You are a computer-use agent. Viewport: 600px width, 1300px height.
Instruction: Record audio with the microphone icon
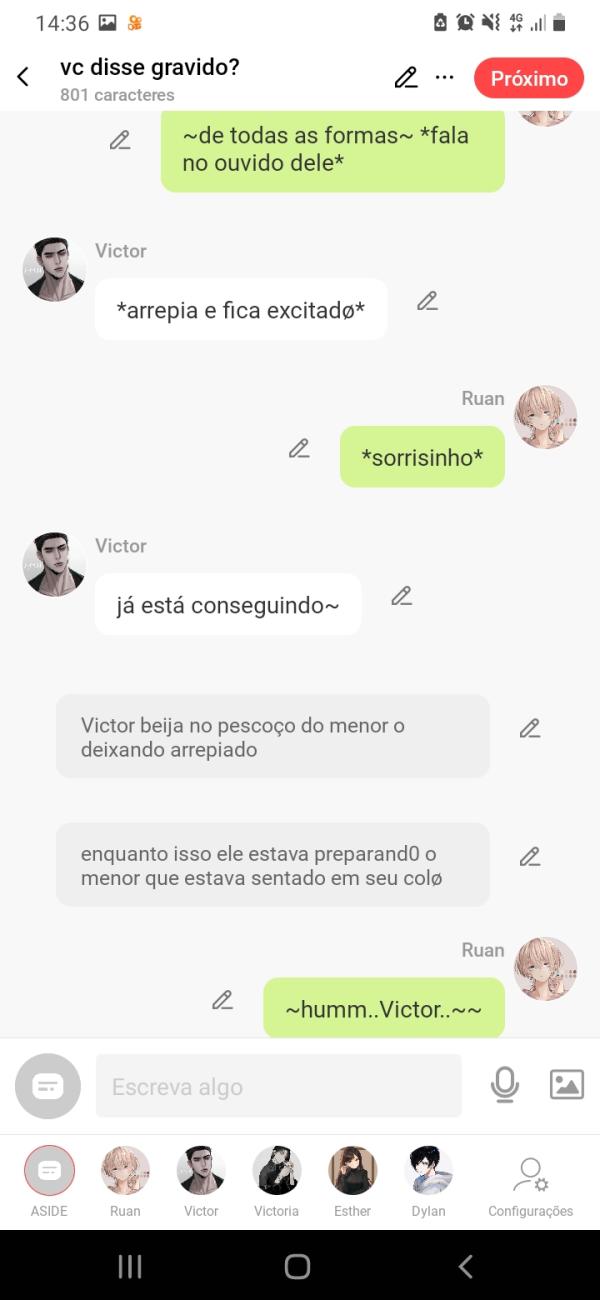click(x=505, y=1085)
